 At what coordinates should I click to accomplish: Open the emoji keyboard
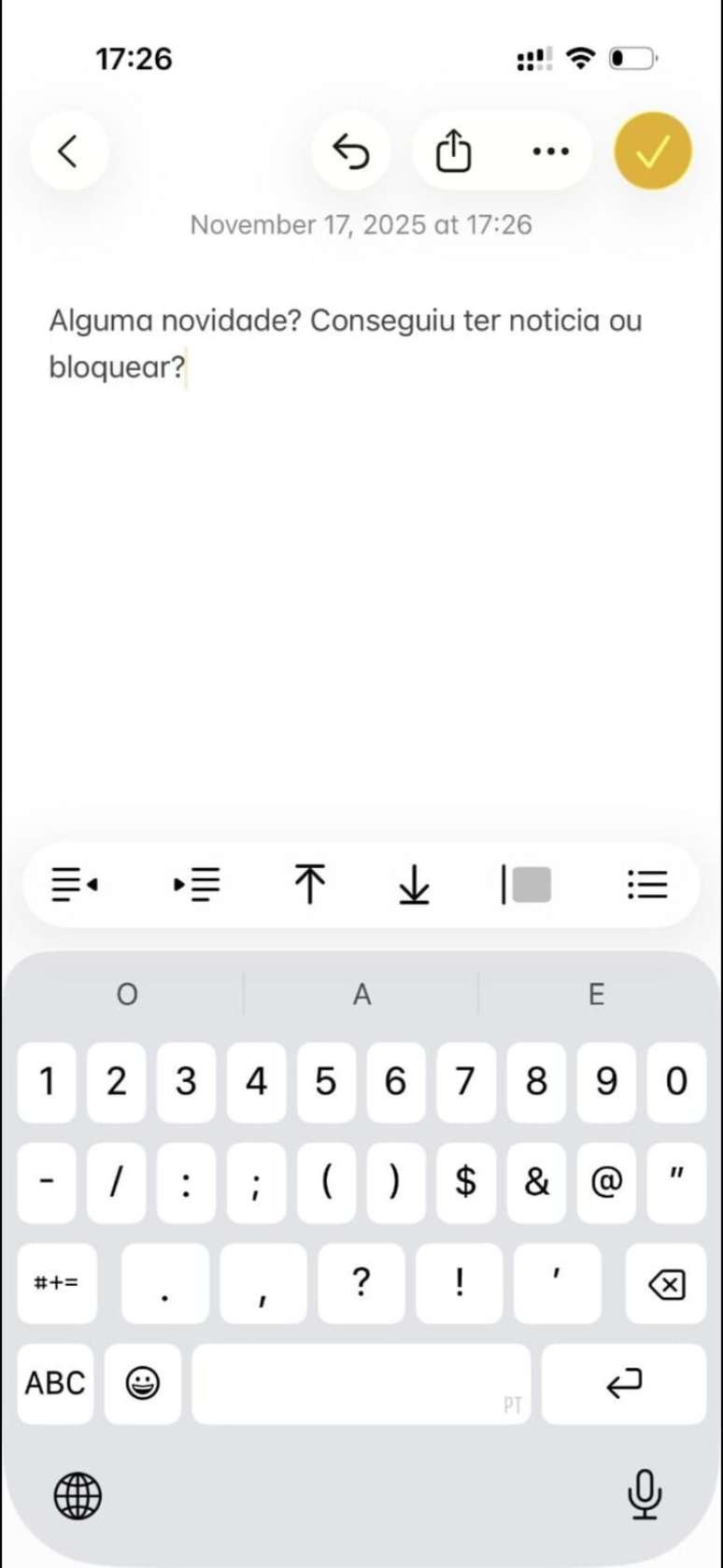tap(142, 1384)
